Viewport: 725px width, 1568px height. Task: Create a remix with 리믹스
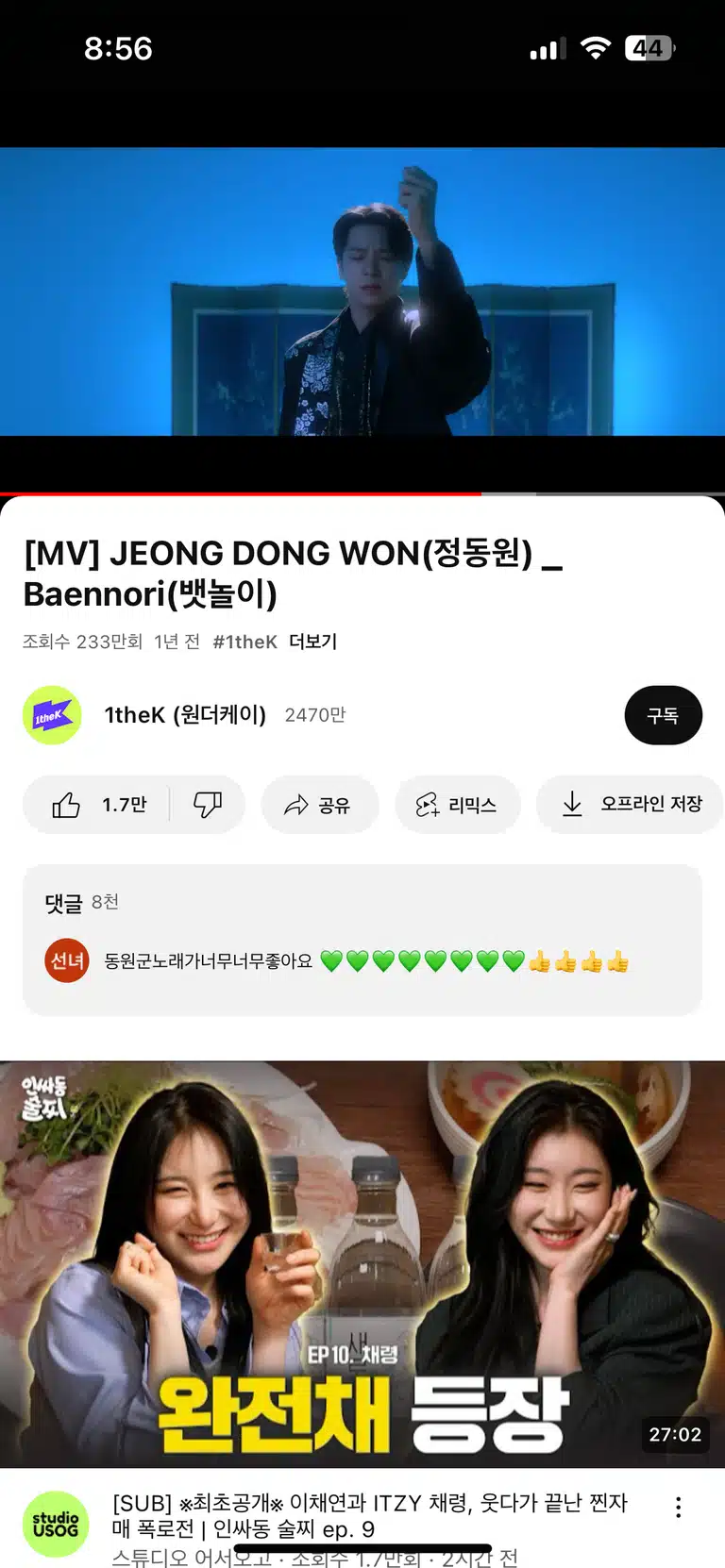click(457, 805)
